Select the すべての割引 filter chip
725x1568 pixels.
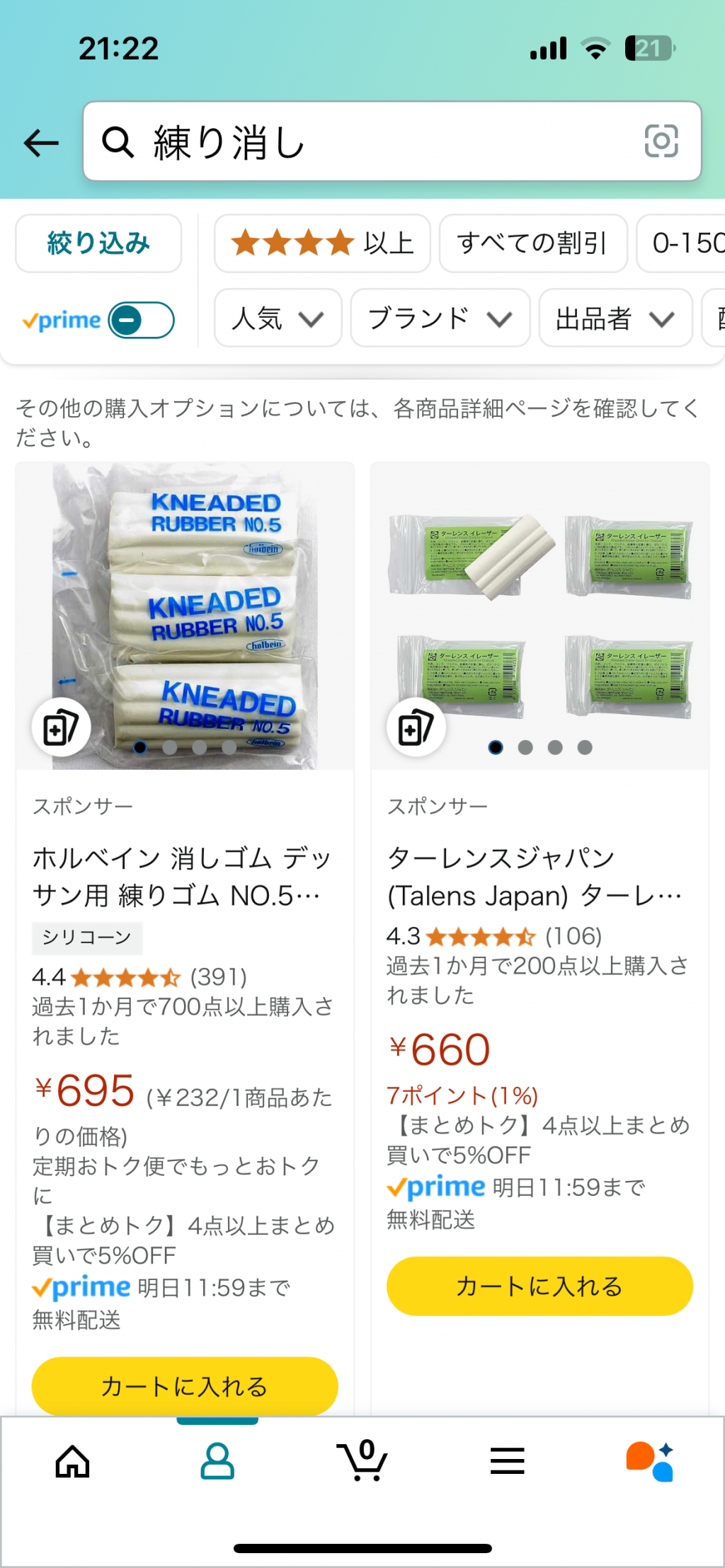533,243
